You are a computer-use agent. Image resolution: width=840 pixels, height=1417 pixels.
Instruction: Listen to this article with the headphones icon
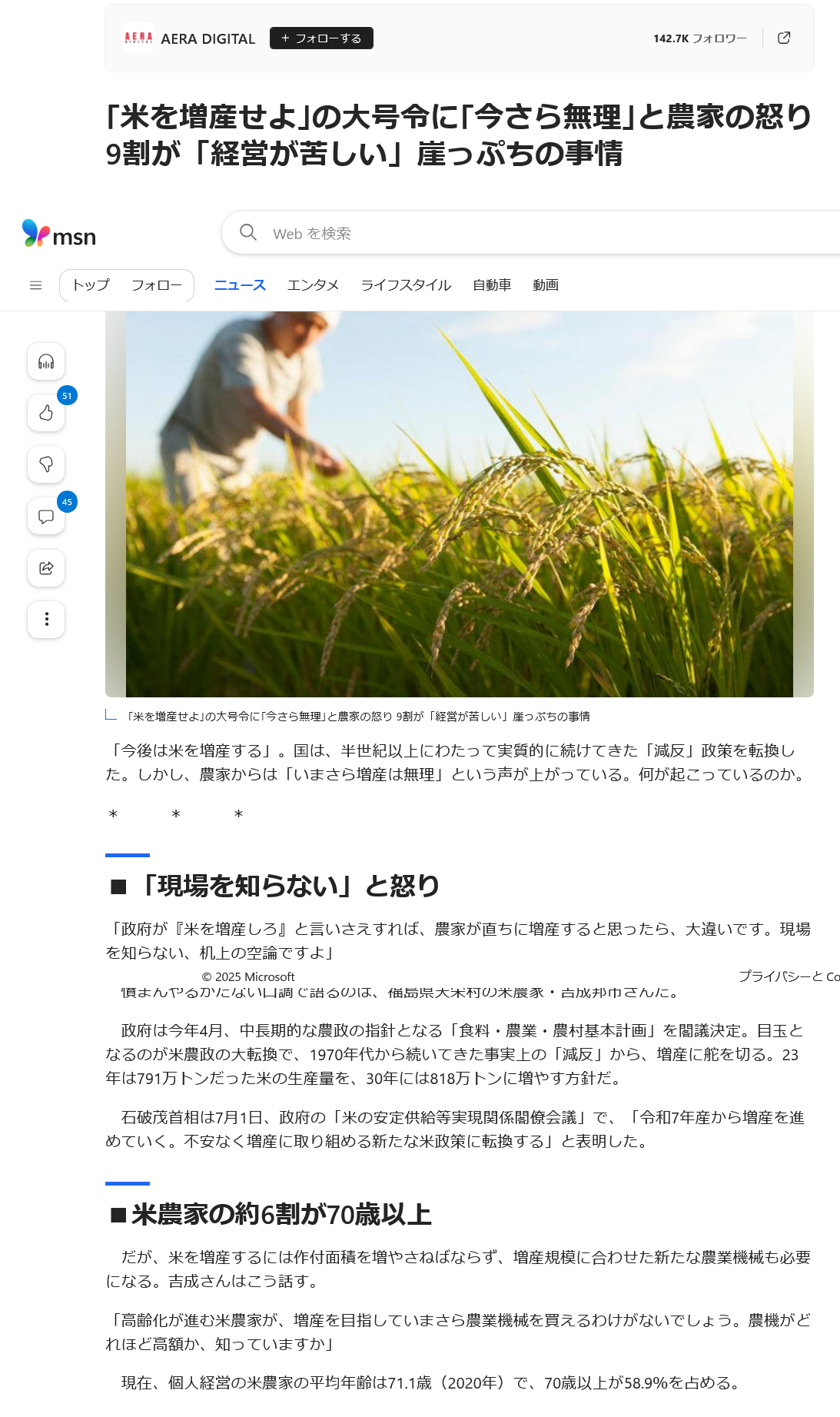click(46, 362)
